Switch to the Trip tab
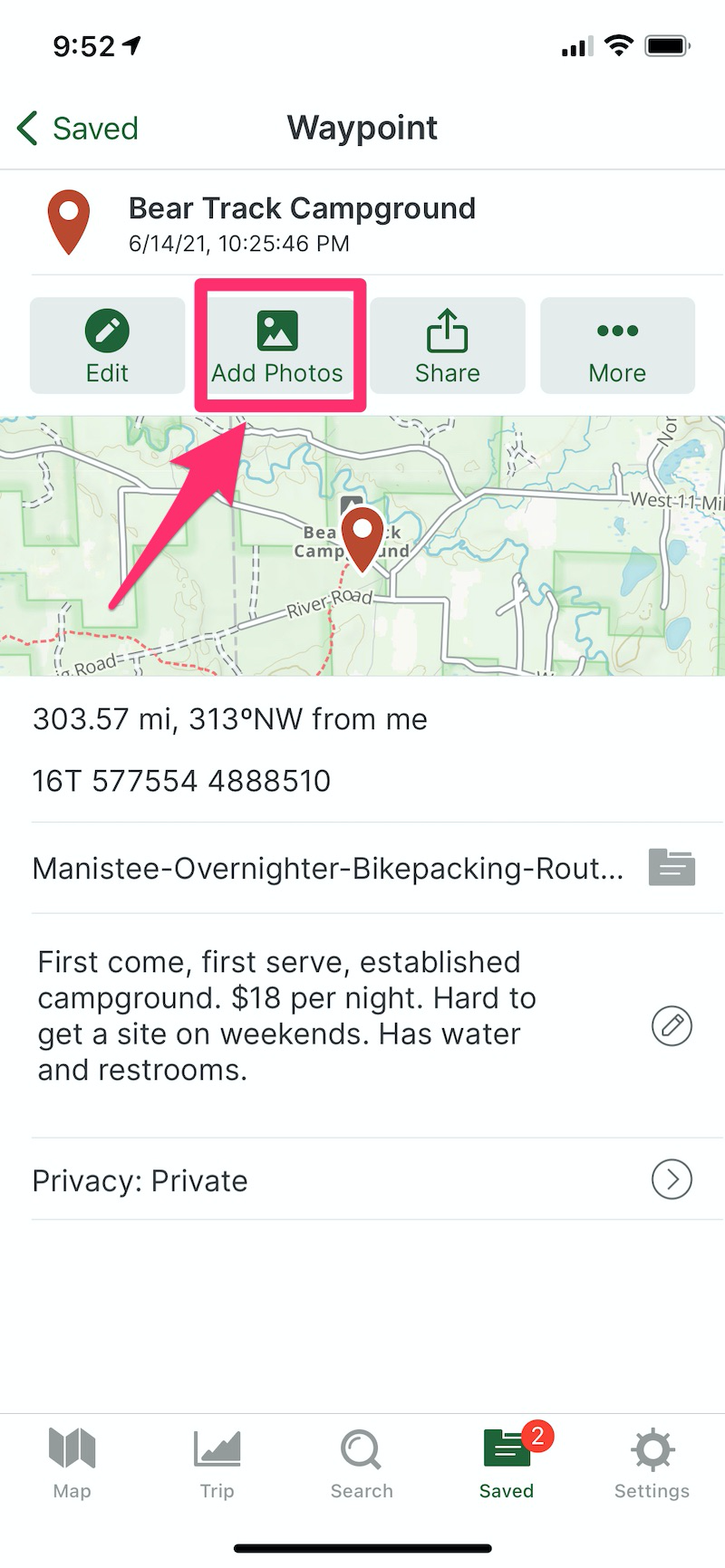Viewport: 725px width, 1568px height. [x=217, y=1463]
